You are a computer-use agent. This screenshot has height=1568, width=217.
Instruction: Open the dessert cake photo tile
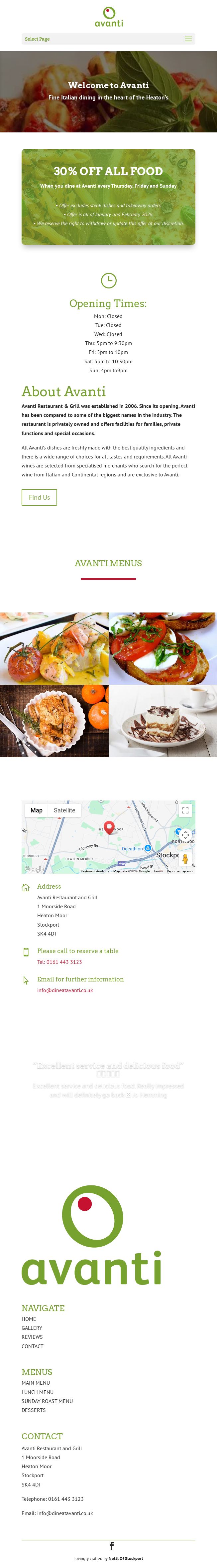tap(163, 721)
